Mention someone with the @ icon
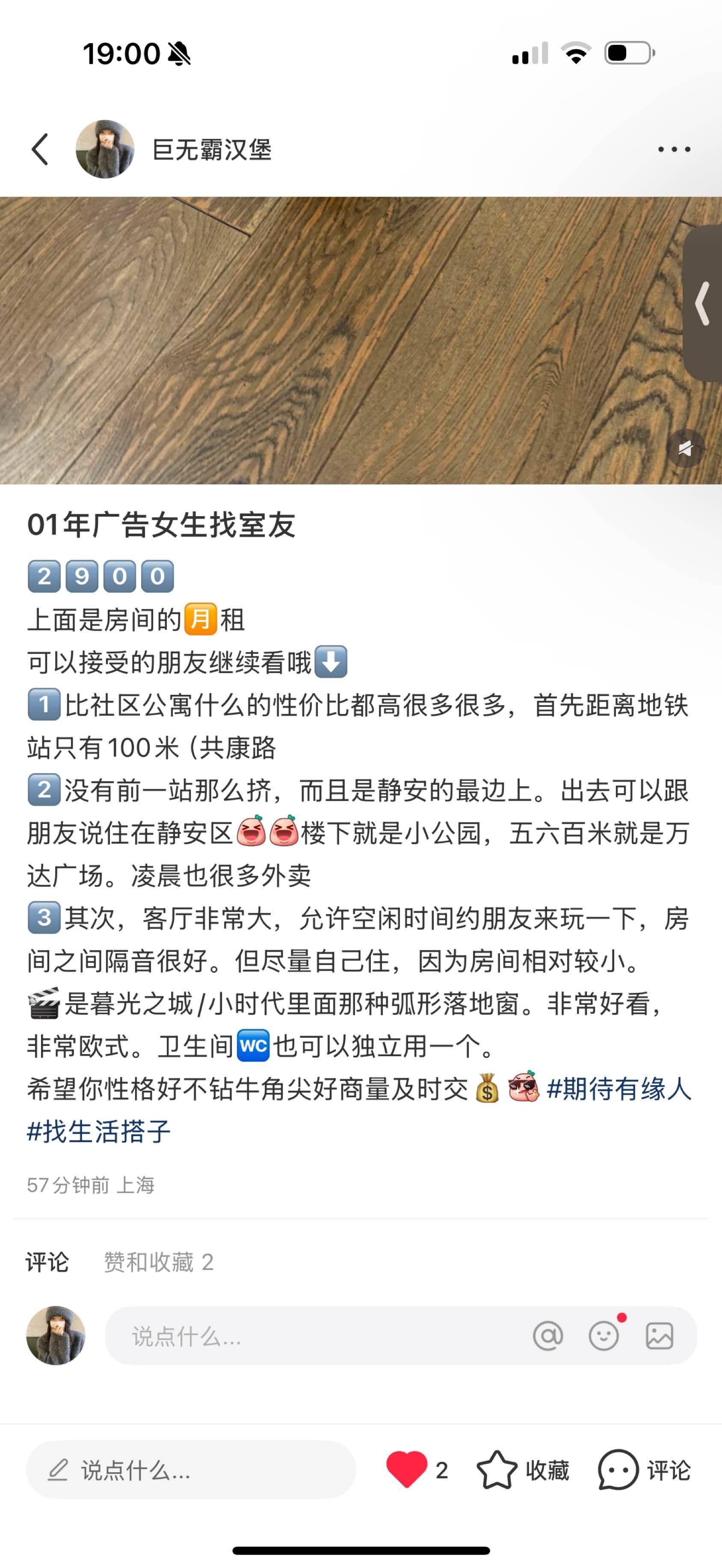The width and height of the screenshot is (722, 1568). pos(548,1336)
